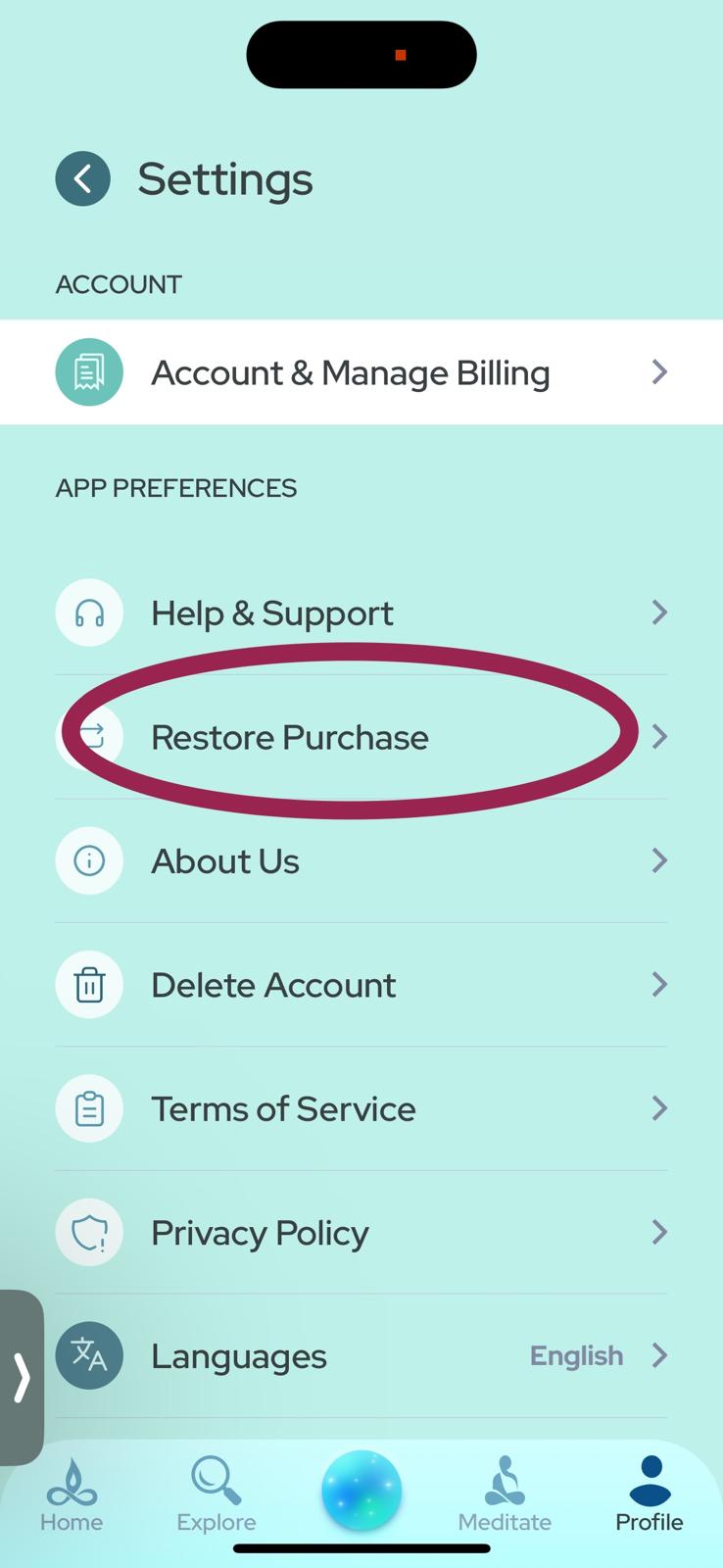Open the Privacy Policy
Viewport: 723px width, 1568px height.
click(x=361, y=1233)
